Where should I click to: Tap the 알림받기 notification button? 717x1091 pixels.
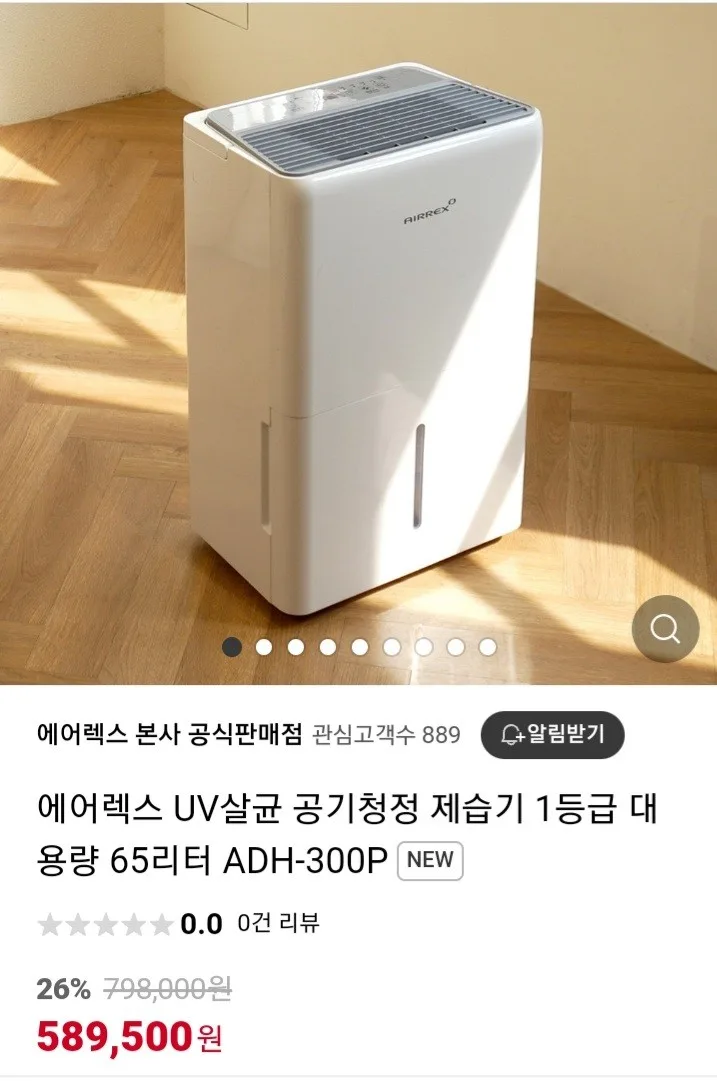point(553,734)
